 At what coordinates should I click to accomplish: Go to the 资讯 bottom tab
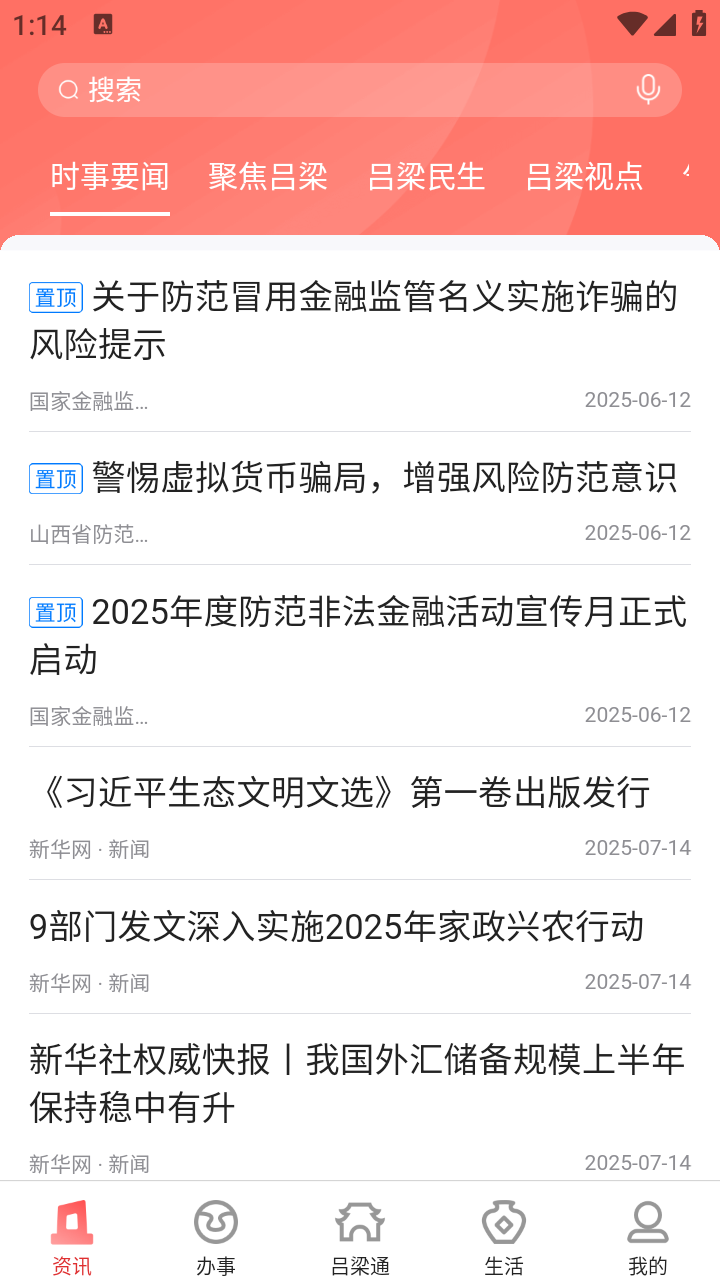[72, 1238]
